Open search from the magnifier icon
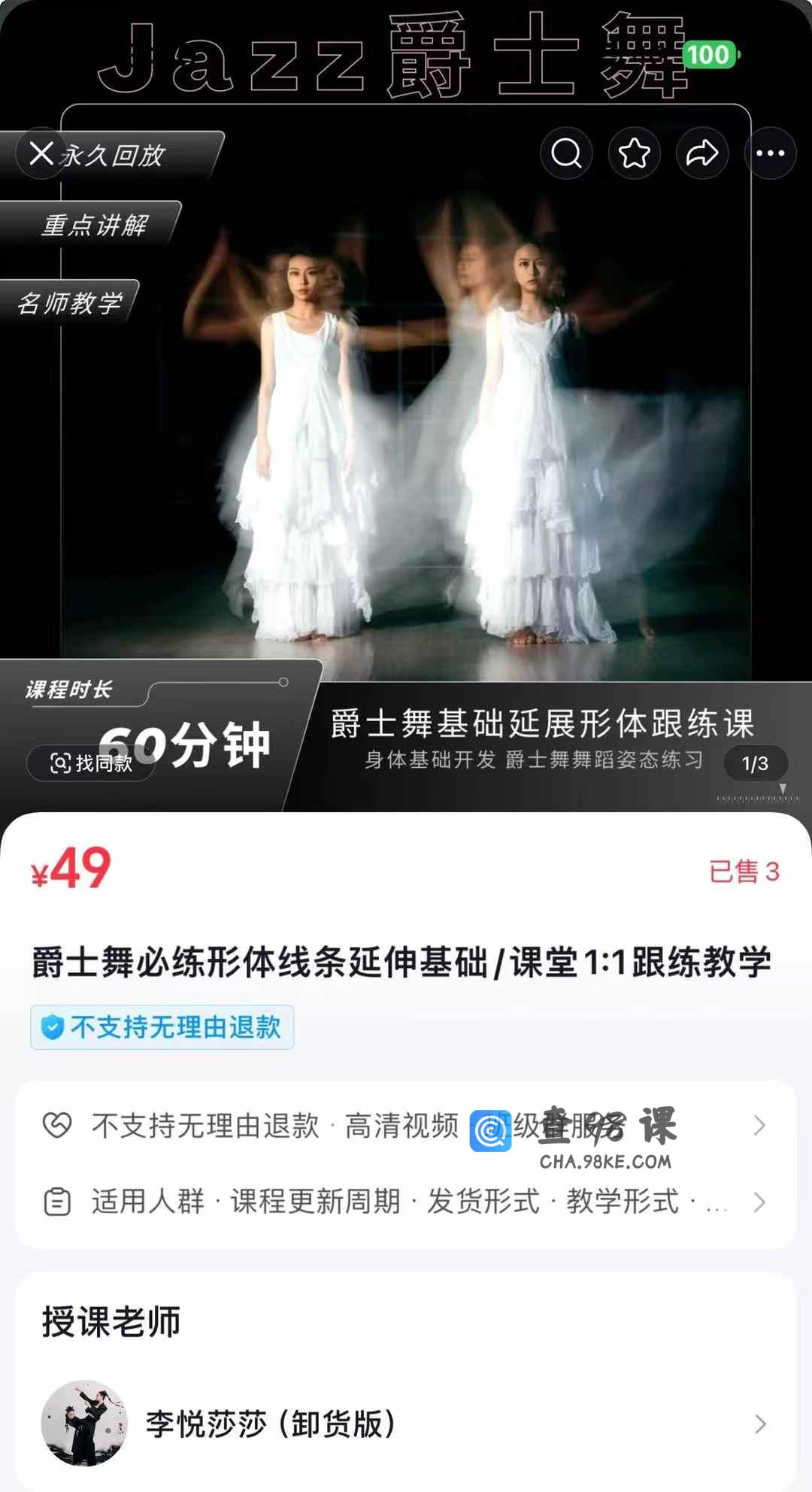The width and height of the screenshot is (812, 1492). pyautogui.click(x=566, y=153)
